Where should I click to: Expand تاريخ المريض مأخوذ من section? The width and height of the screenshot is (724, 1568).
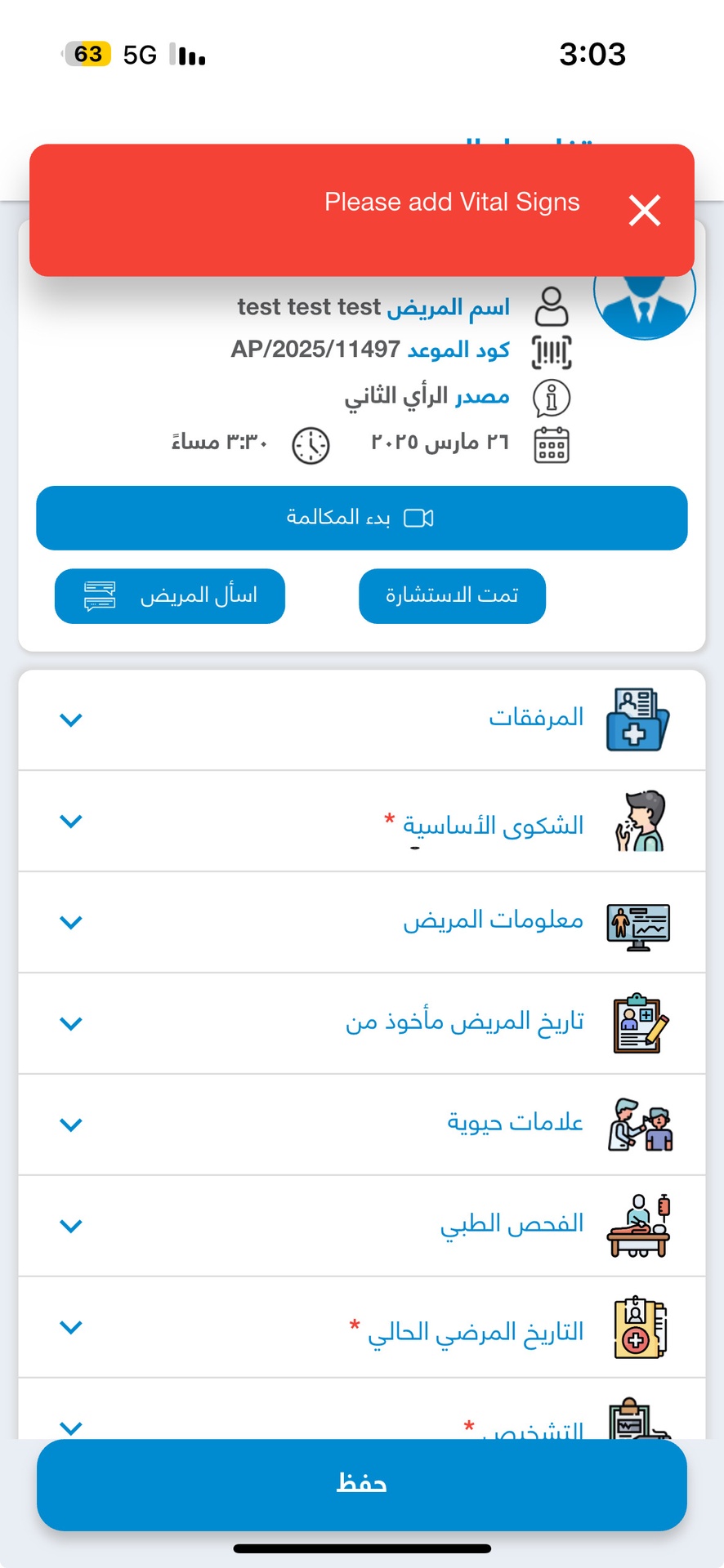point(361,1023)
